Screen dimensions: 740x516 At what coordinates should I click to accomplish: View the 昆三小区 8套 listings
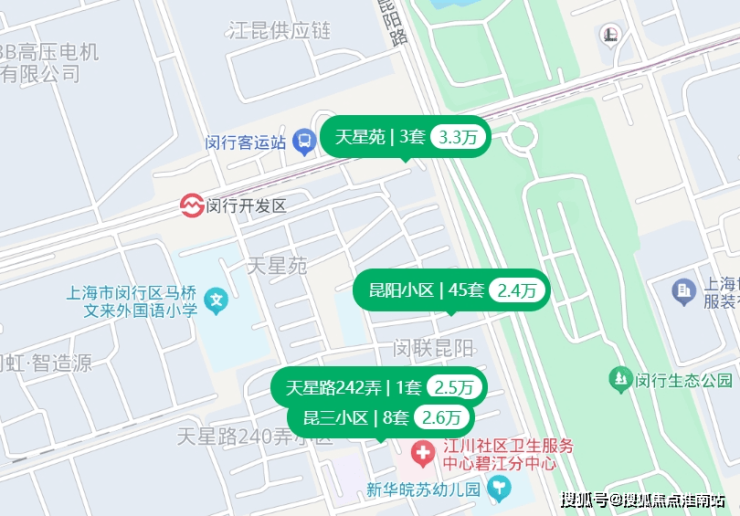[x=379, y=417]
